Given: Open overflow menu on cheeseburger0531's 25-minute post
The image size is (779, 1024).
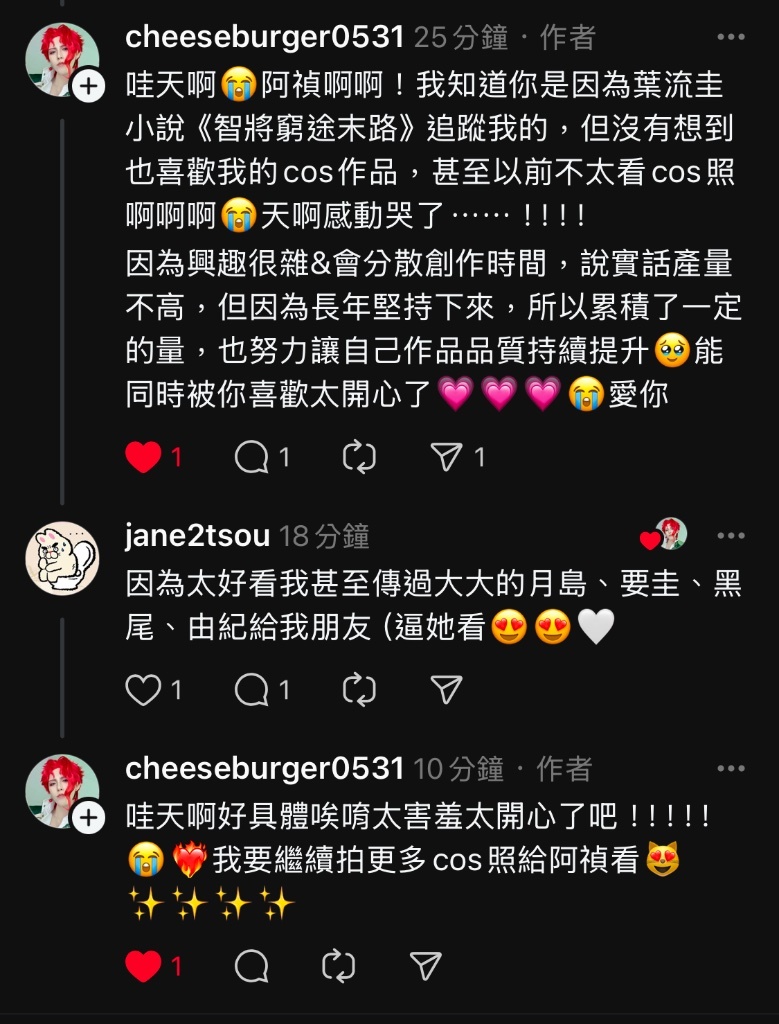Looking at the screenshot, I should point(731,38).
